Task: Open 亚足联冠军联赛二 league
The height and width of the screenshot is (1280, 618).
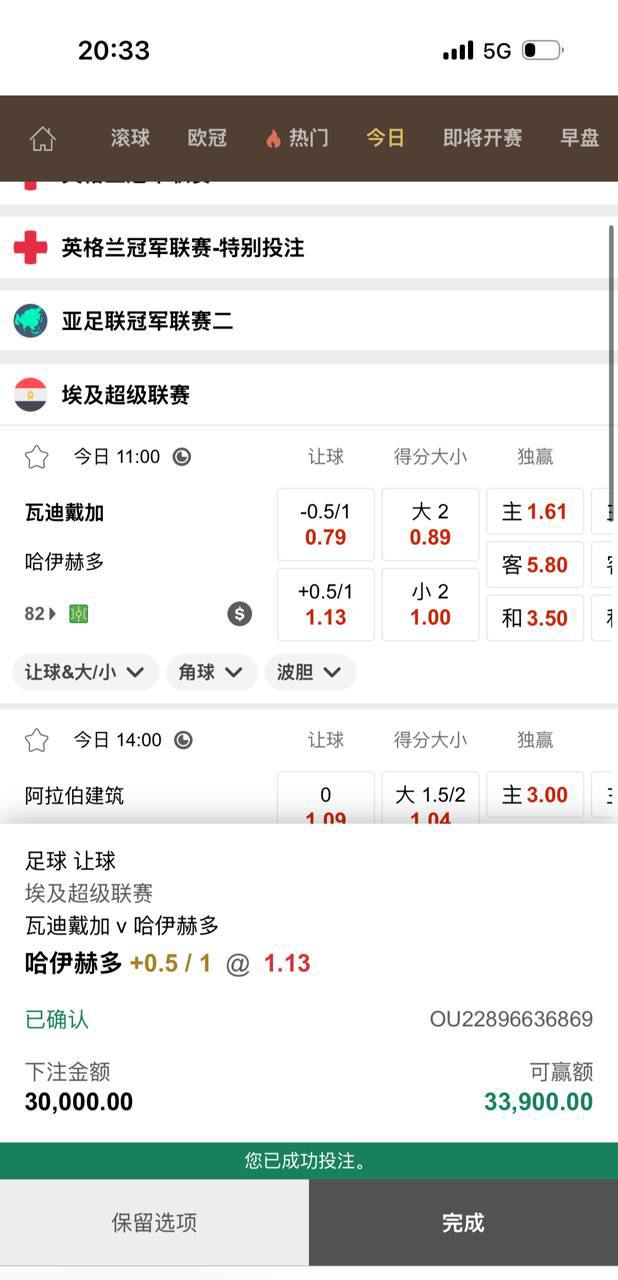Action: point(147,321)
